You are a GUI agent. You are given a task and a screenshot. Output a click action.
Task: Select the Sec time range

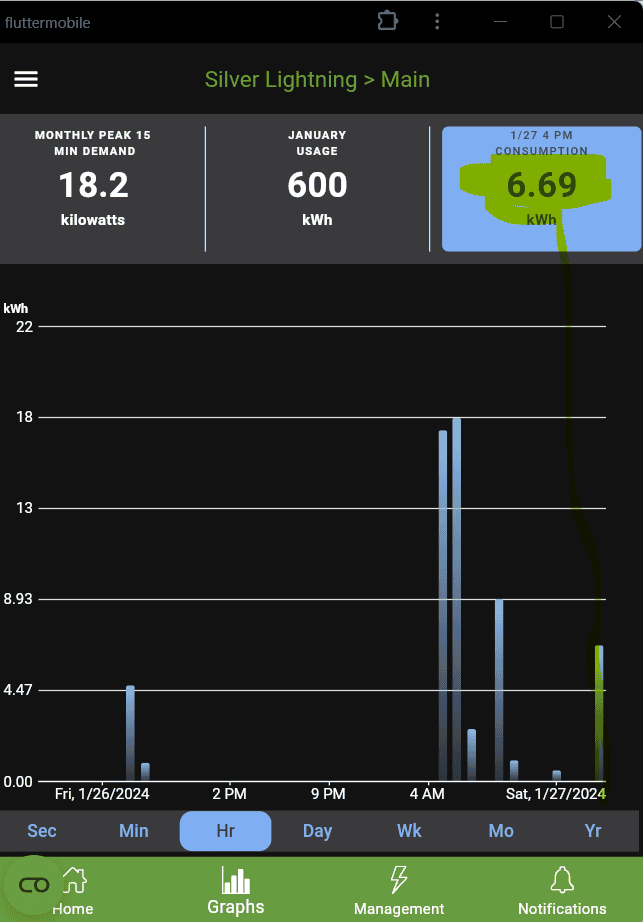42,831
